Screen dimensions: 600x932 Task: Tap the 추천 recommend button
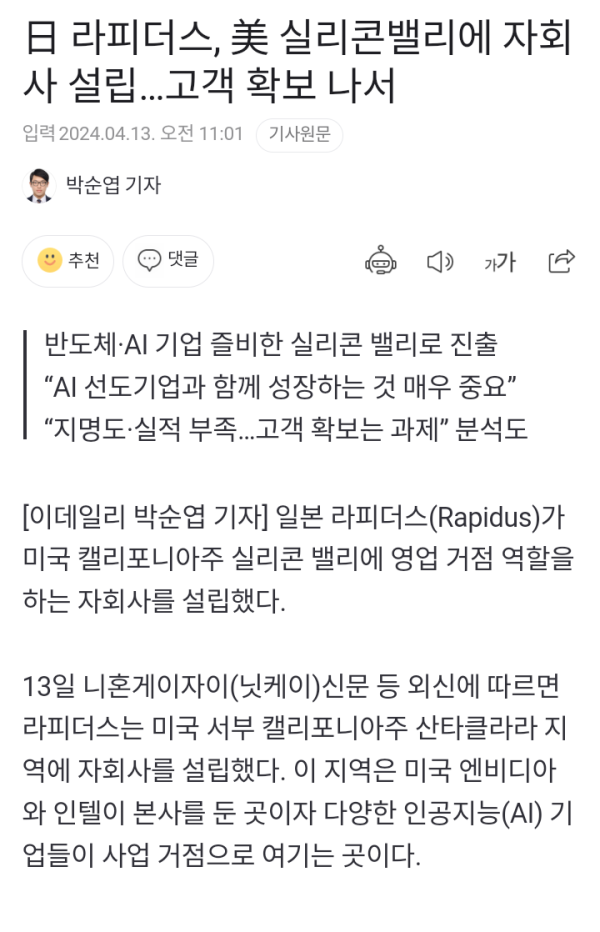(68, 261)
